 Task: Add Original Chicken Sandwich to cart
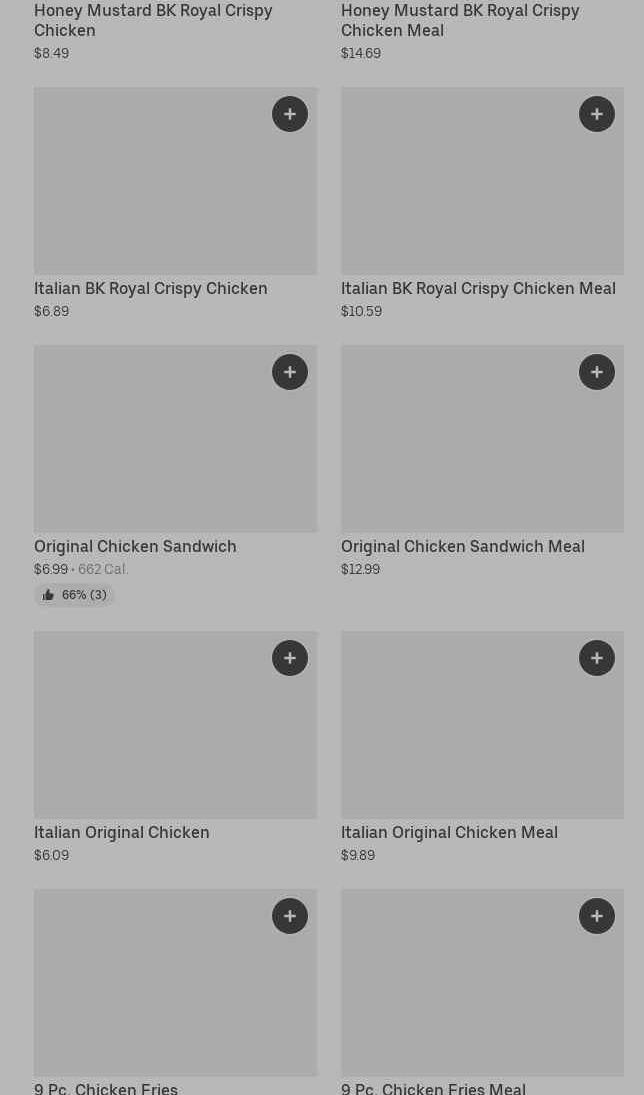(290, 372)
